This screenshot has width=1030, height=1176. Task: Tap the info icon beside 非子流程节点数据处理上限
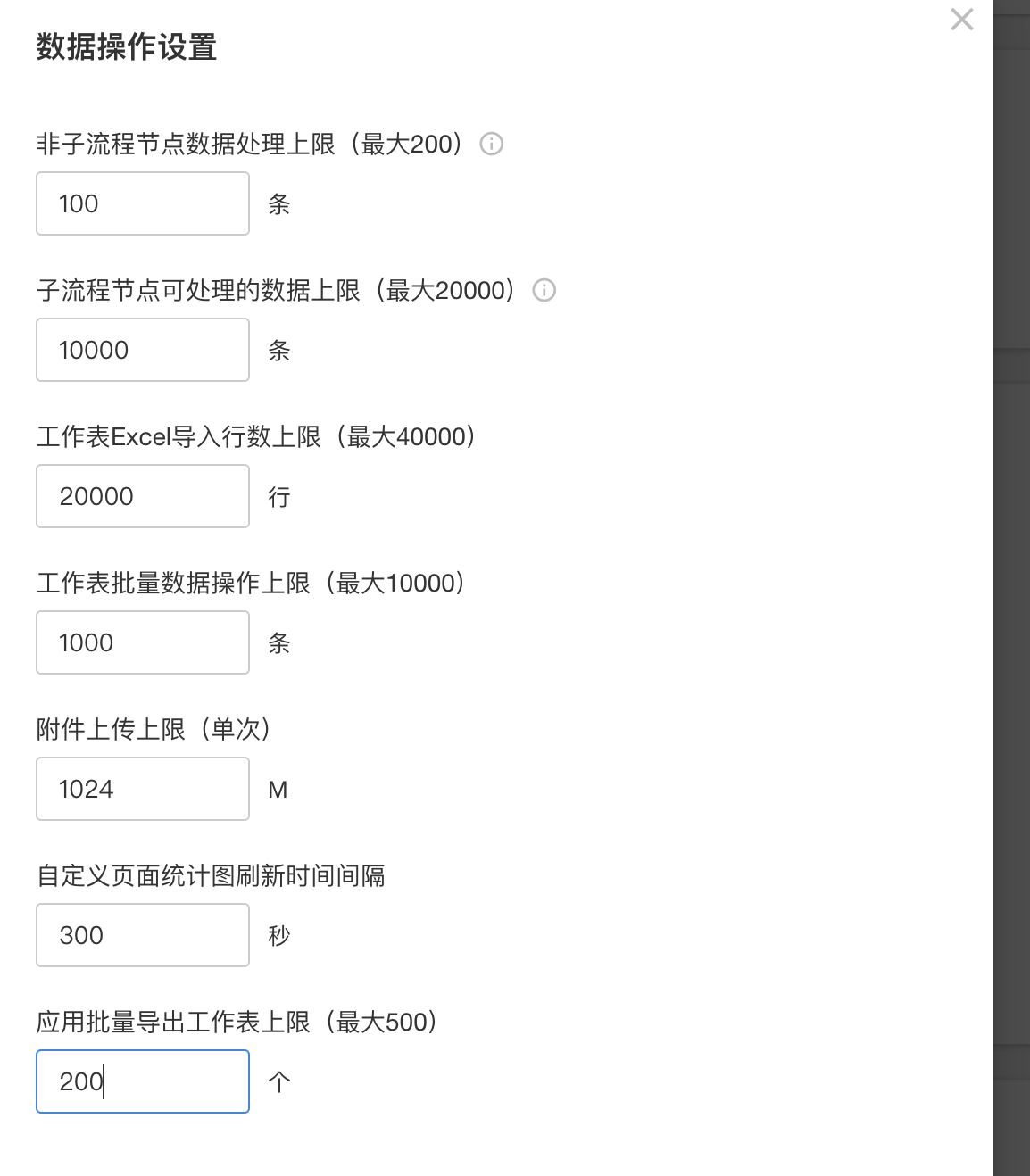click(492, 144)
